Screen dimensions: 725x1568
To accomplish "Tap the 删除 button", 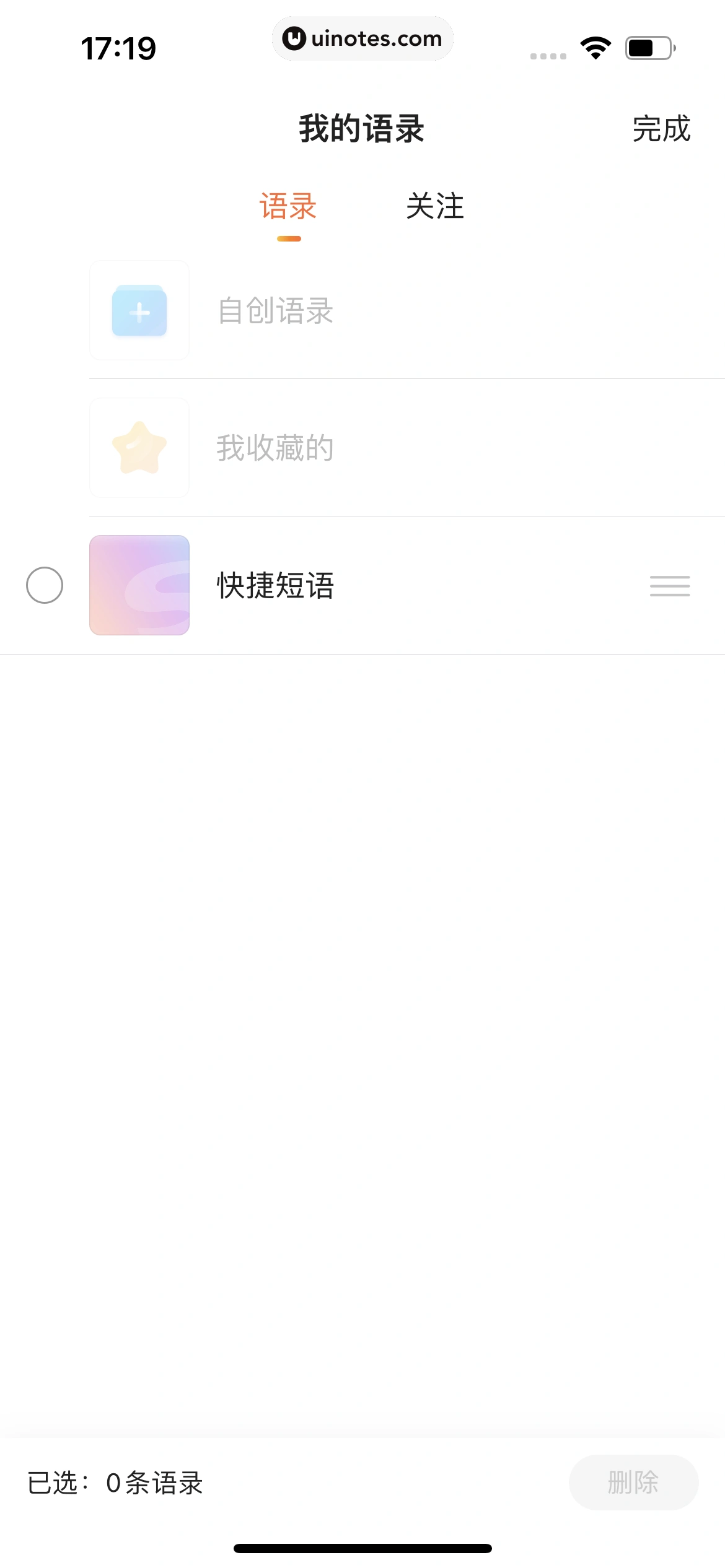I will tap(633, 1483).
